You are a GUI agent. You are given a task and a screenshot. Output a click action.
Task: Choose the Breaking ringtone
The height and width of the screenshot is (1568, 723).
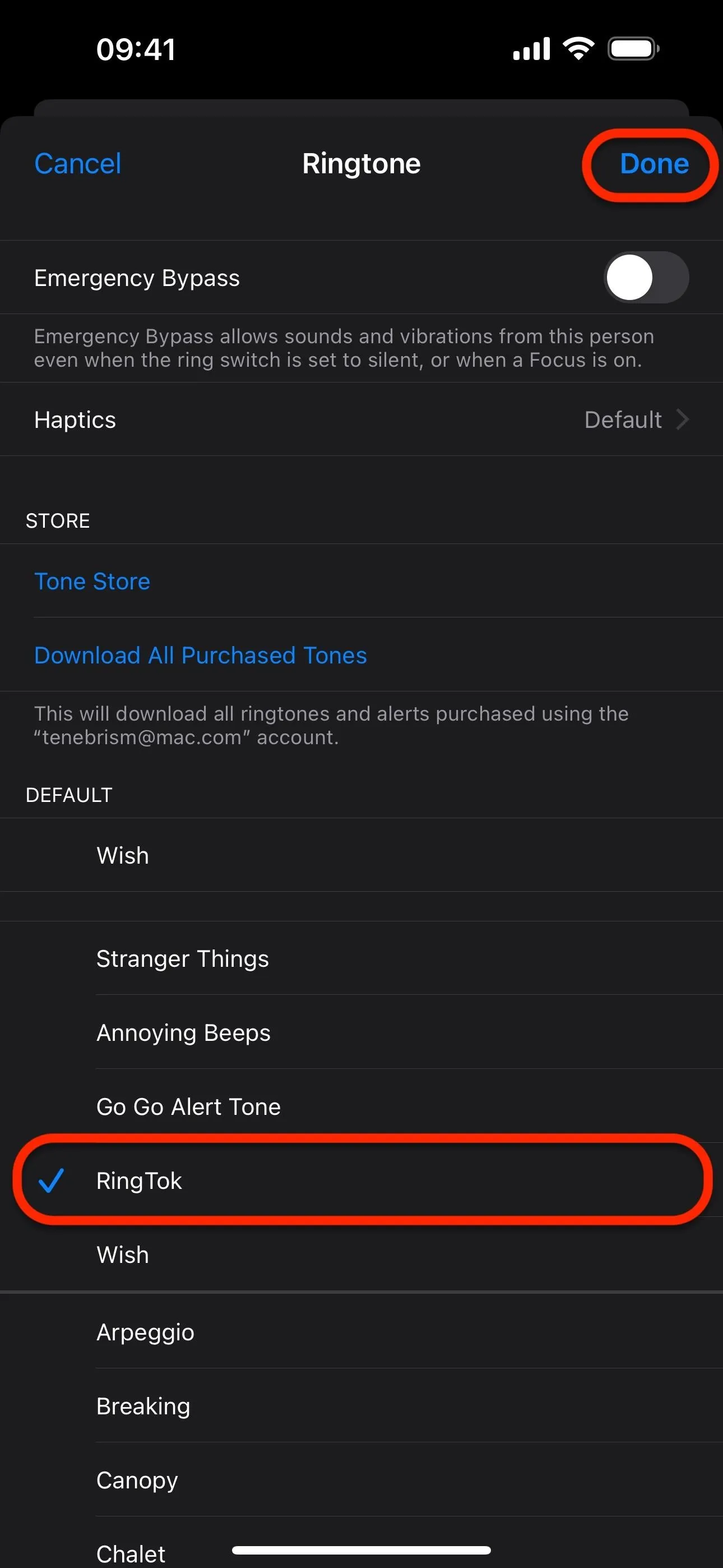point(361,1405)
